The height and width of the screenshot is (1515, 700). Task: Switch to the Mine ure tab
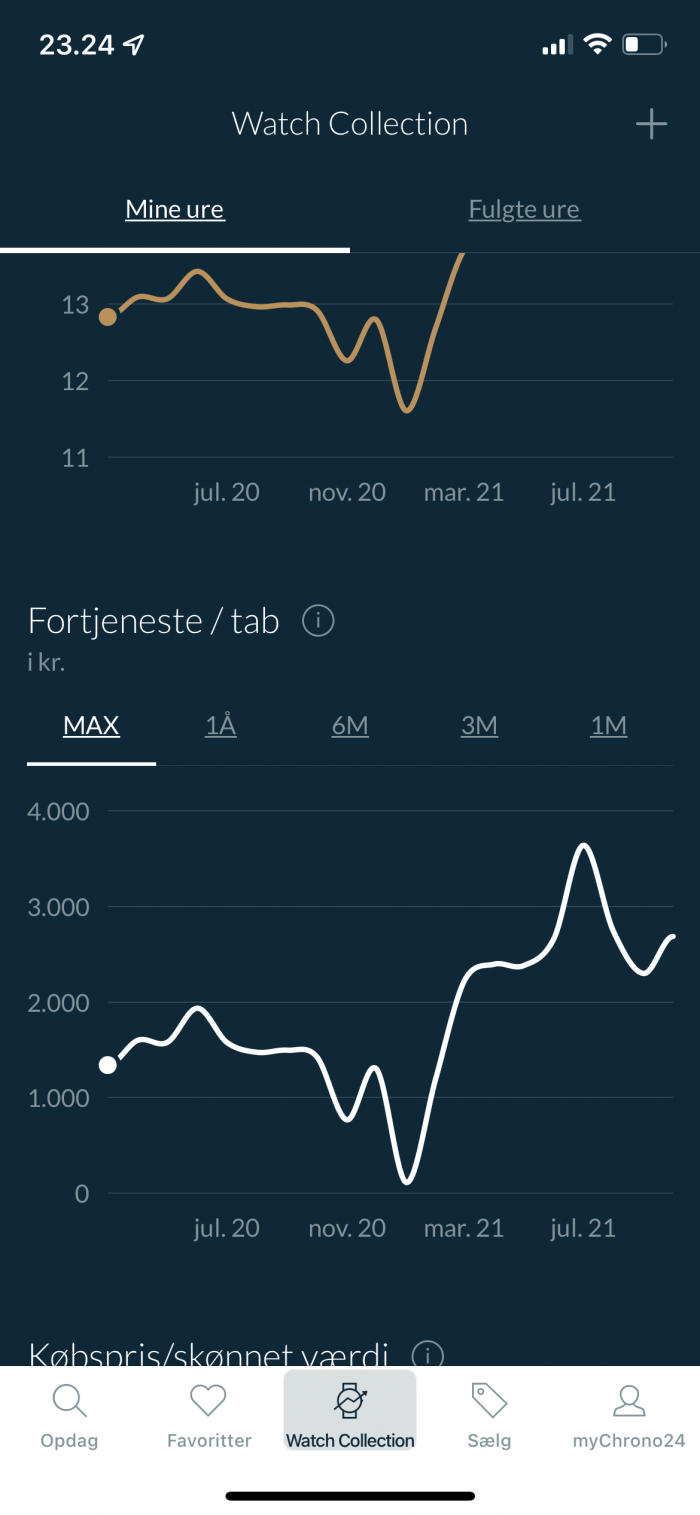click(175, 210)
